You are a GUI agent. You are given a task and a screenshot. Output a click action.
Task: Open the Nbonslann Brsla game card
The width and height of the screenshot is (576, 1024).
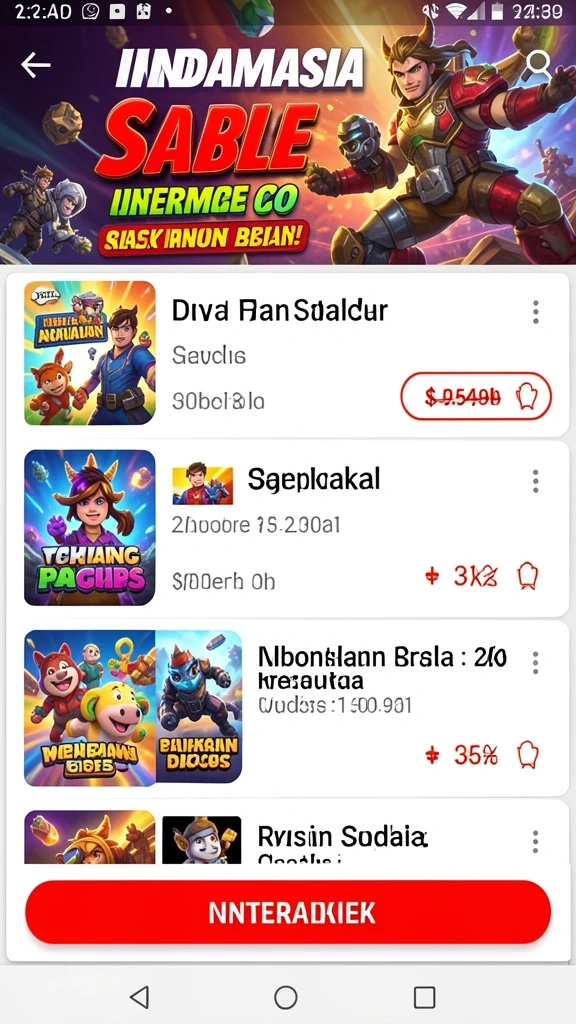click(287, 709)
